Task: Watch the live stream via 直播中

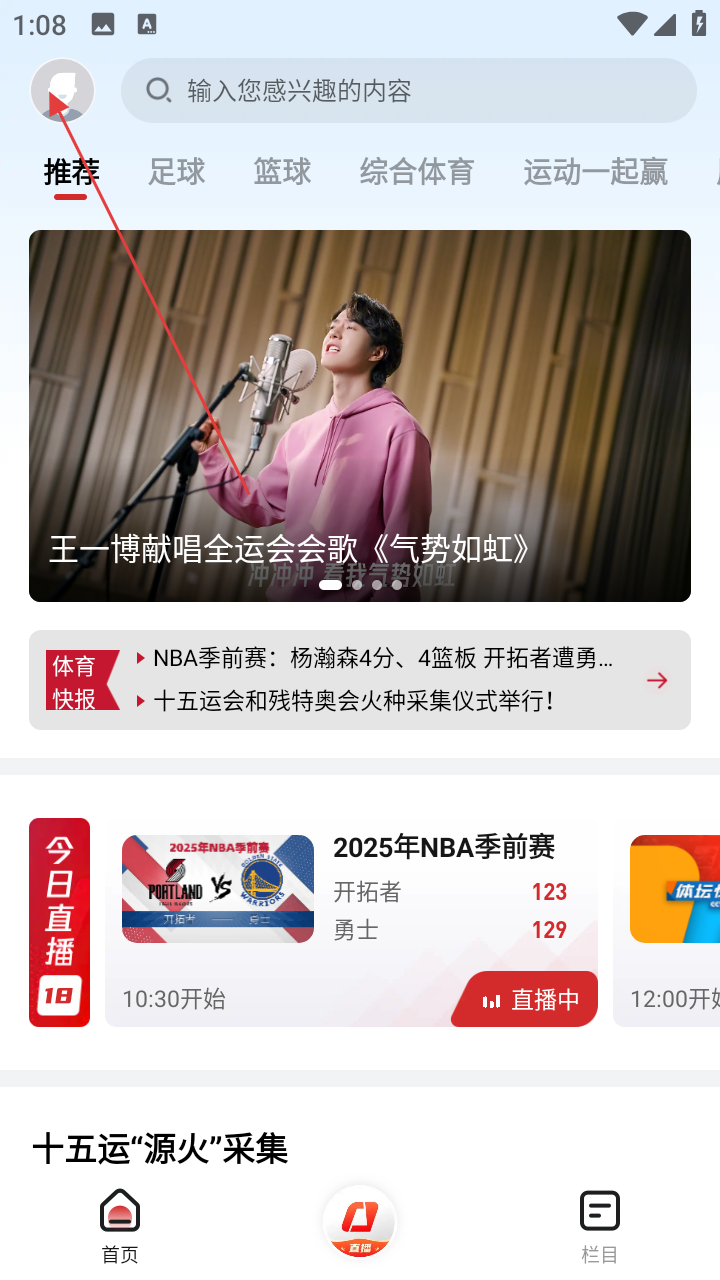Action: (x=531, y=999)
